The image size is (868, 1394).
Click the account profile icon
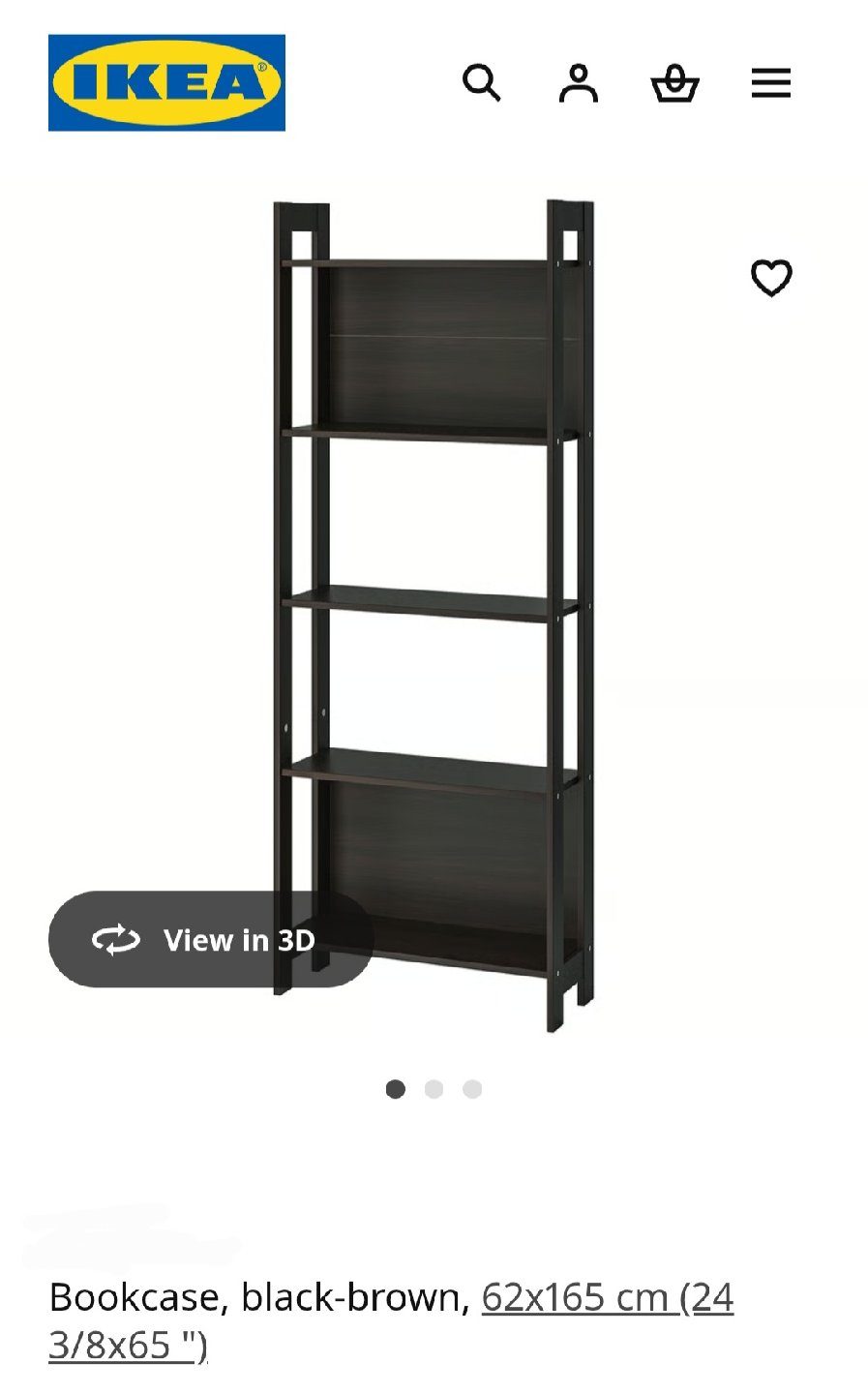[x=578, y=83]
